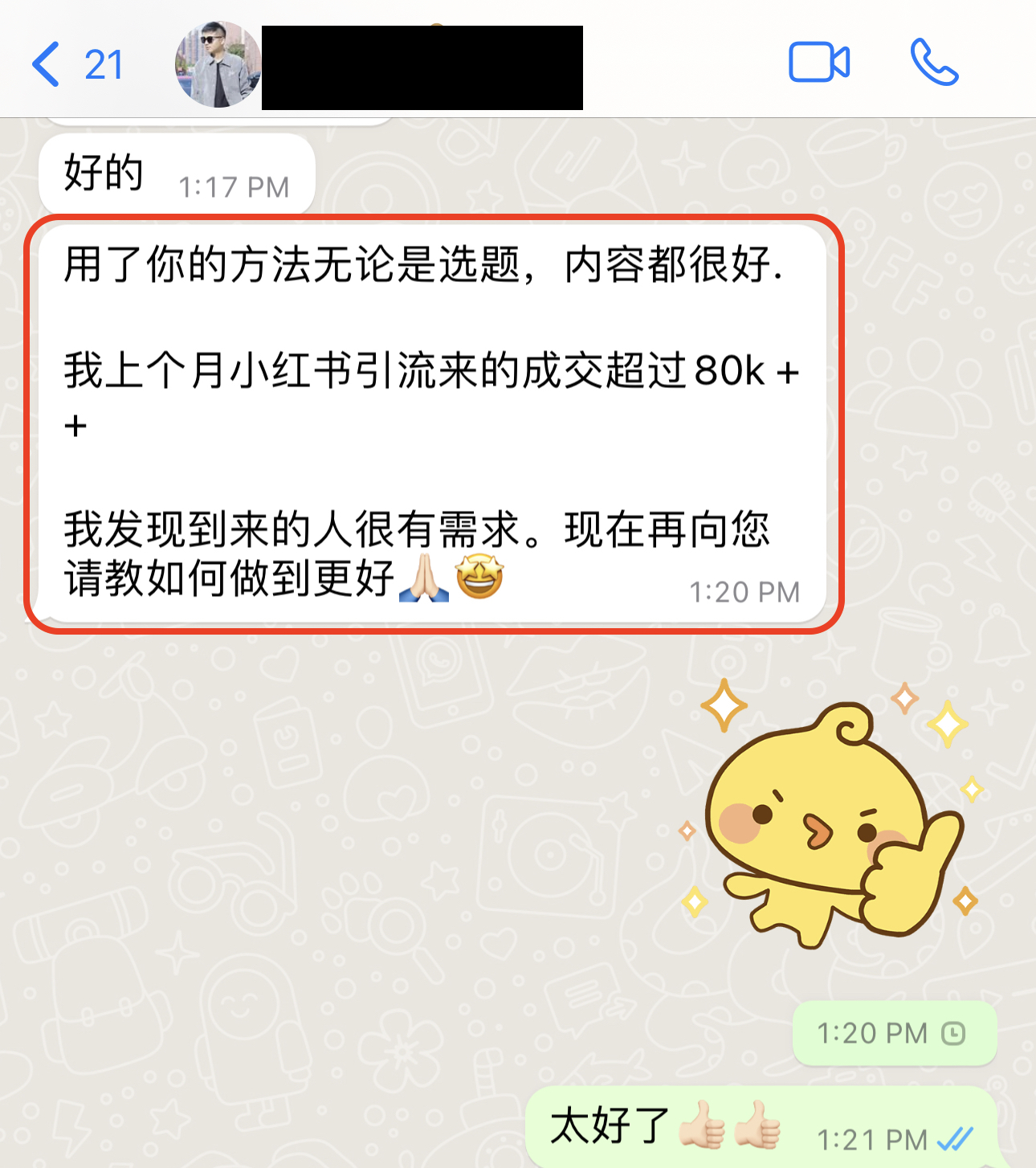Open the contact info from the name header
Screen dimensions: 1036x1168
(x=422, y=67)
